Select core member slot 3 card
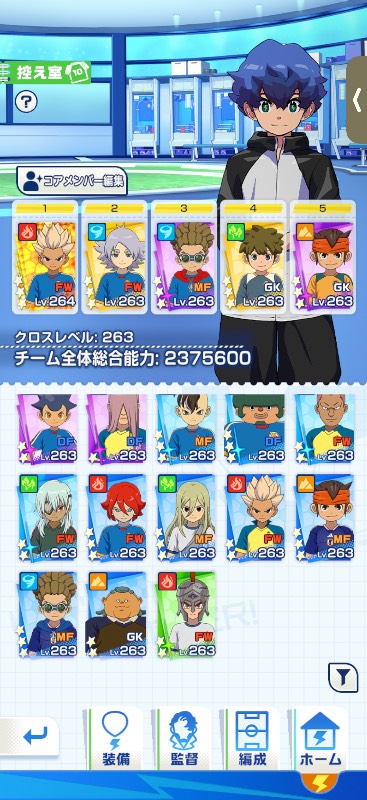The width and height of the screenshot is (367, 800). 184,257
